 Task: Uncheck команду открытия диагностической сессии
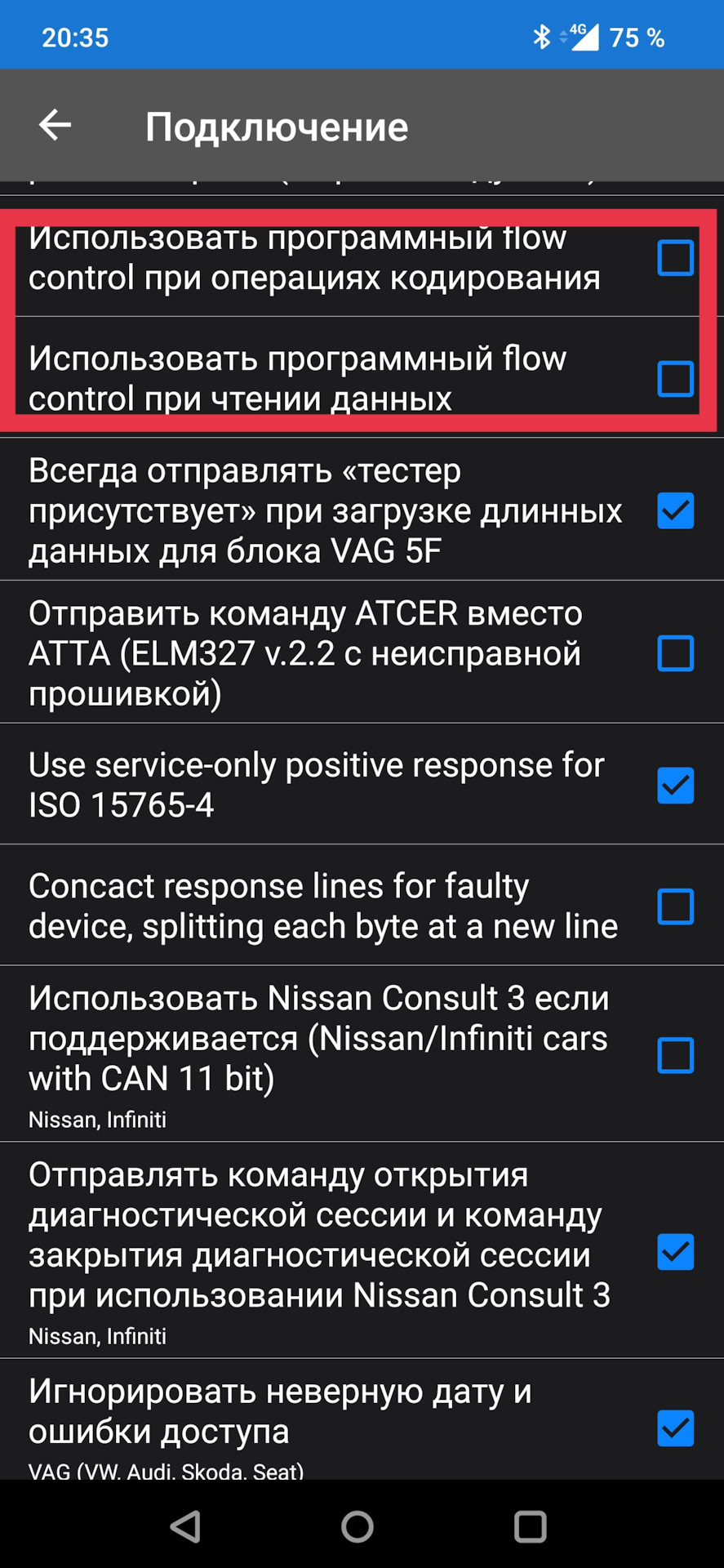[675, 1252]
